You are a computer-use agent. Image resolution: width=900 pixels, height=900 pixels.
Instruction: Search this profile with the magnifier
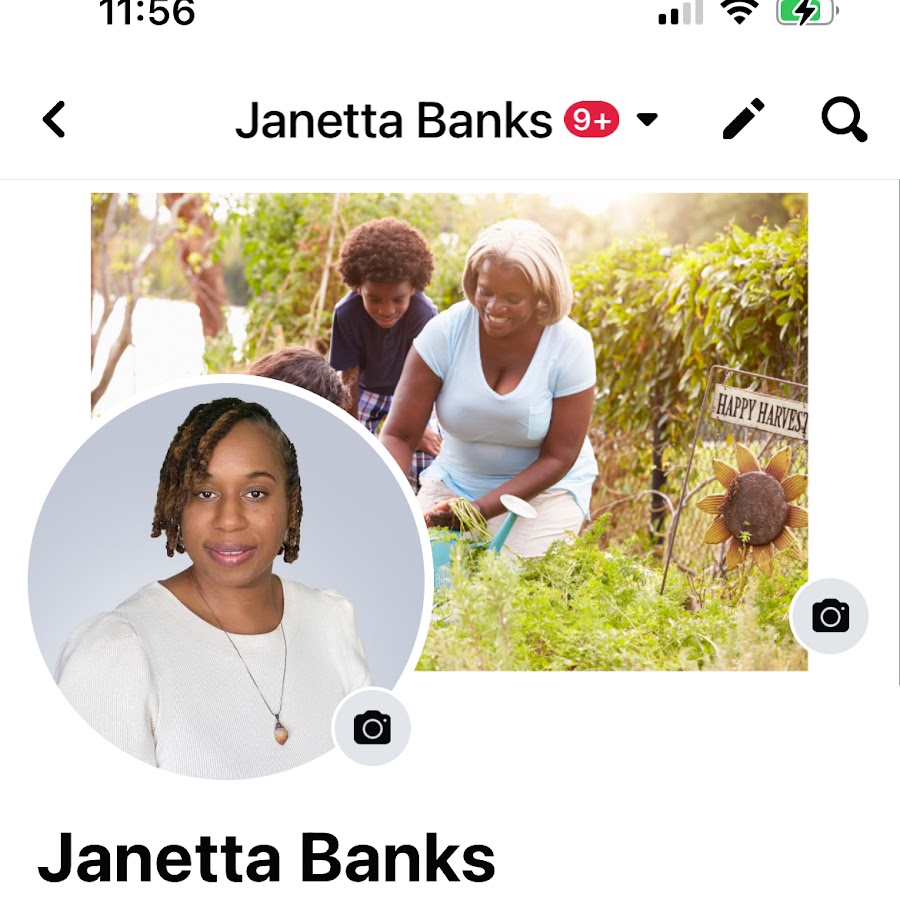pos(844,120)
